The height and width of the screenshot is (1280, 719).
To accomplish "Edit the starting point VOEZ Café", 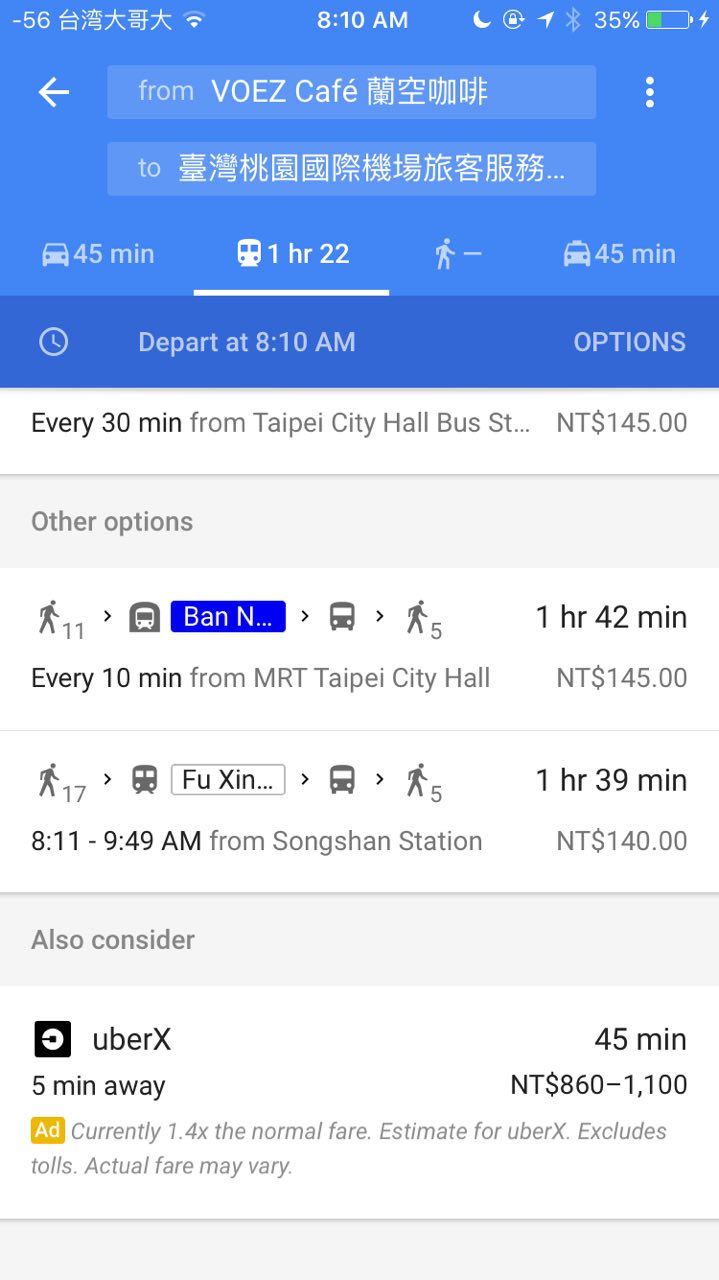I will 351,92.
